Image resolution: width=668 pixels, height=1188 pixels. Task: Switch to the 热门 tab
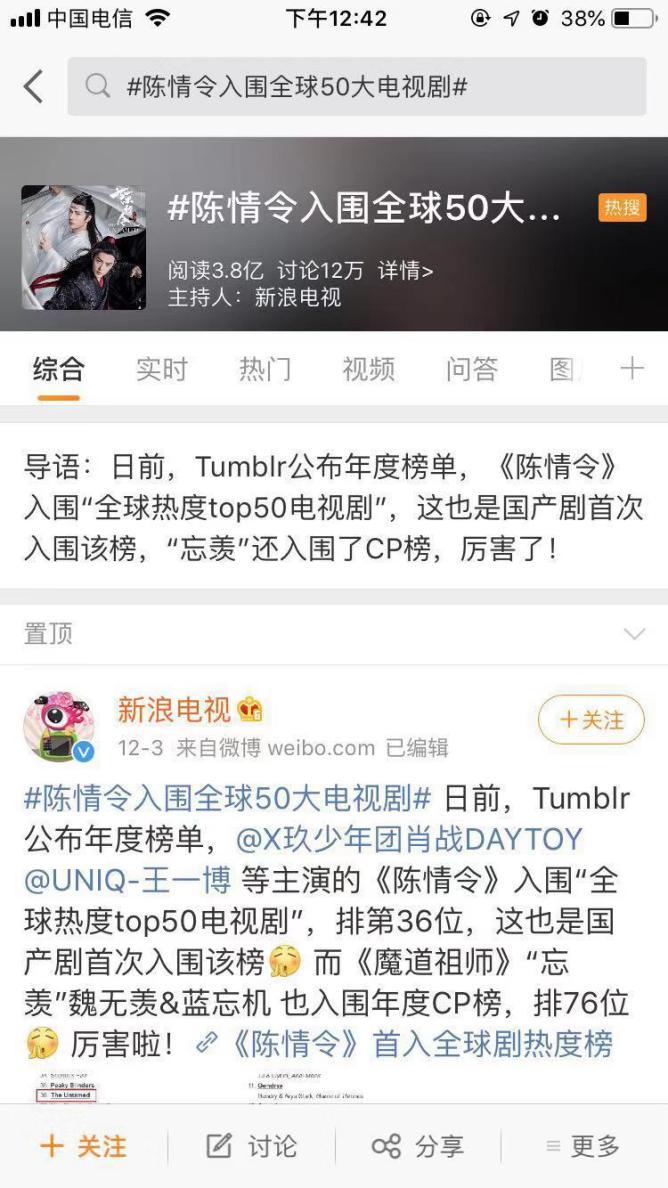coord(265,369)
